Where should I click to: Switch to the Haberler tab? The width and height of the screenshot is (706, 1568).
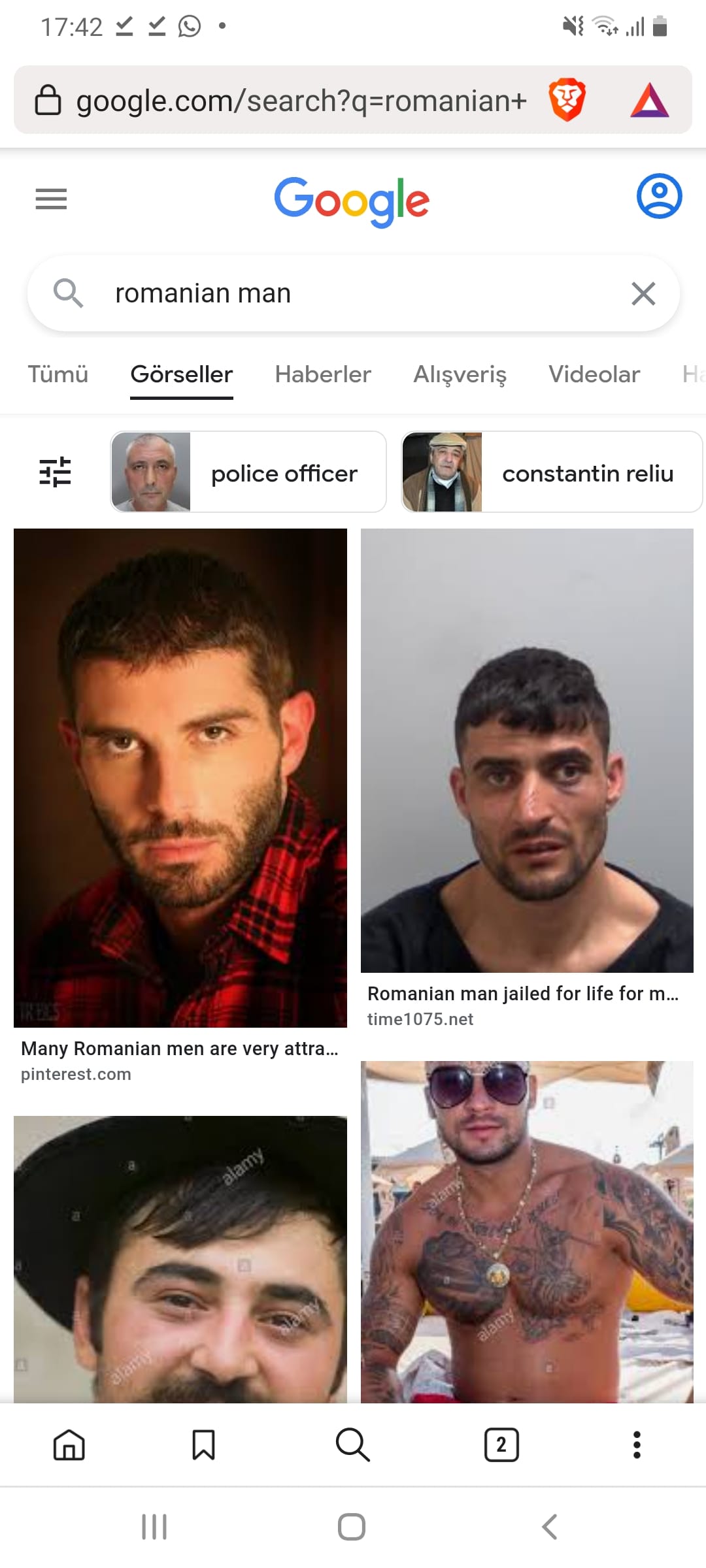(323, 374)
